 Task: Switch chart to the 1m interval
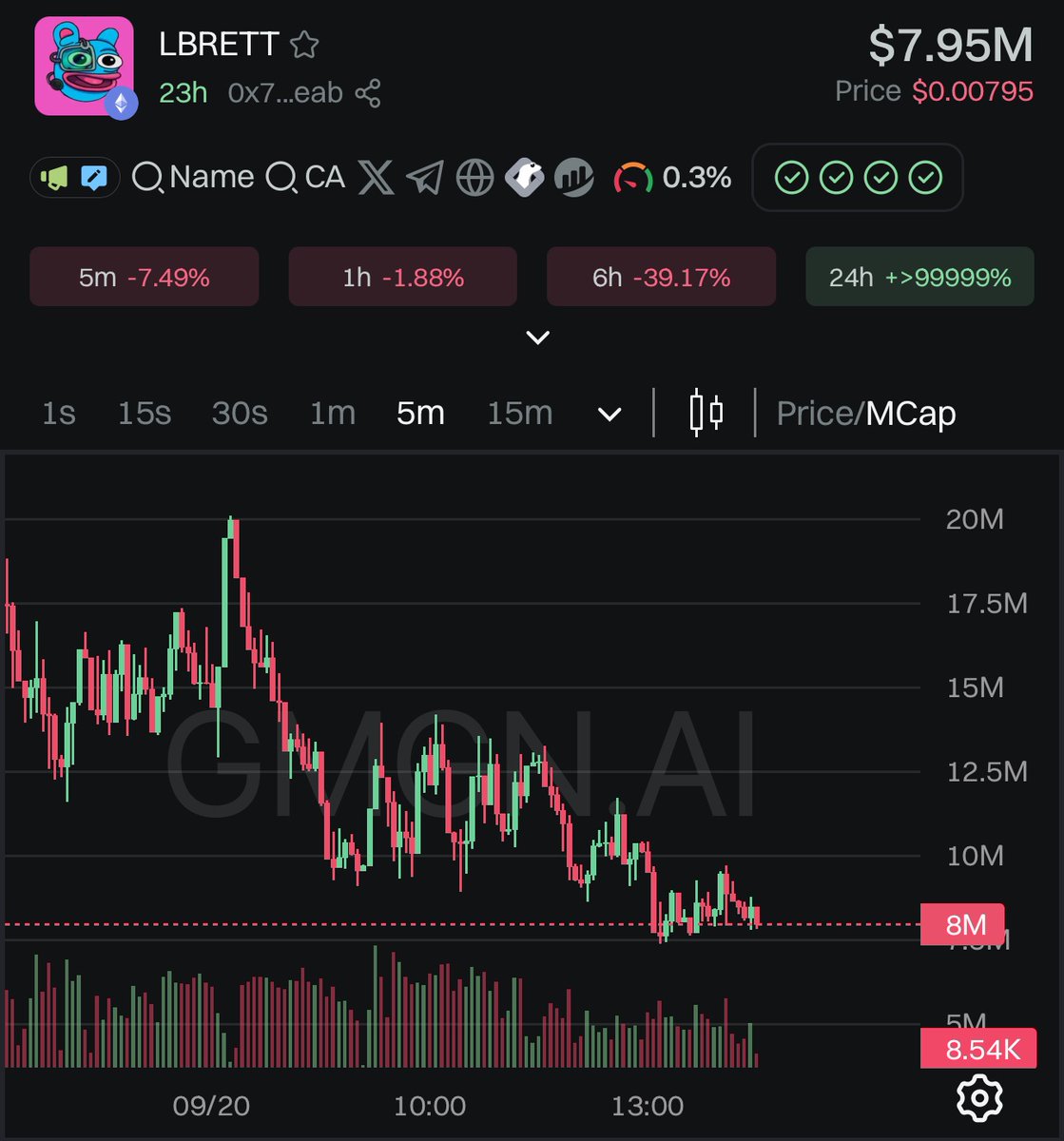tap(333, 414)
